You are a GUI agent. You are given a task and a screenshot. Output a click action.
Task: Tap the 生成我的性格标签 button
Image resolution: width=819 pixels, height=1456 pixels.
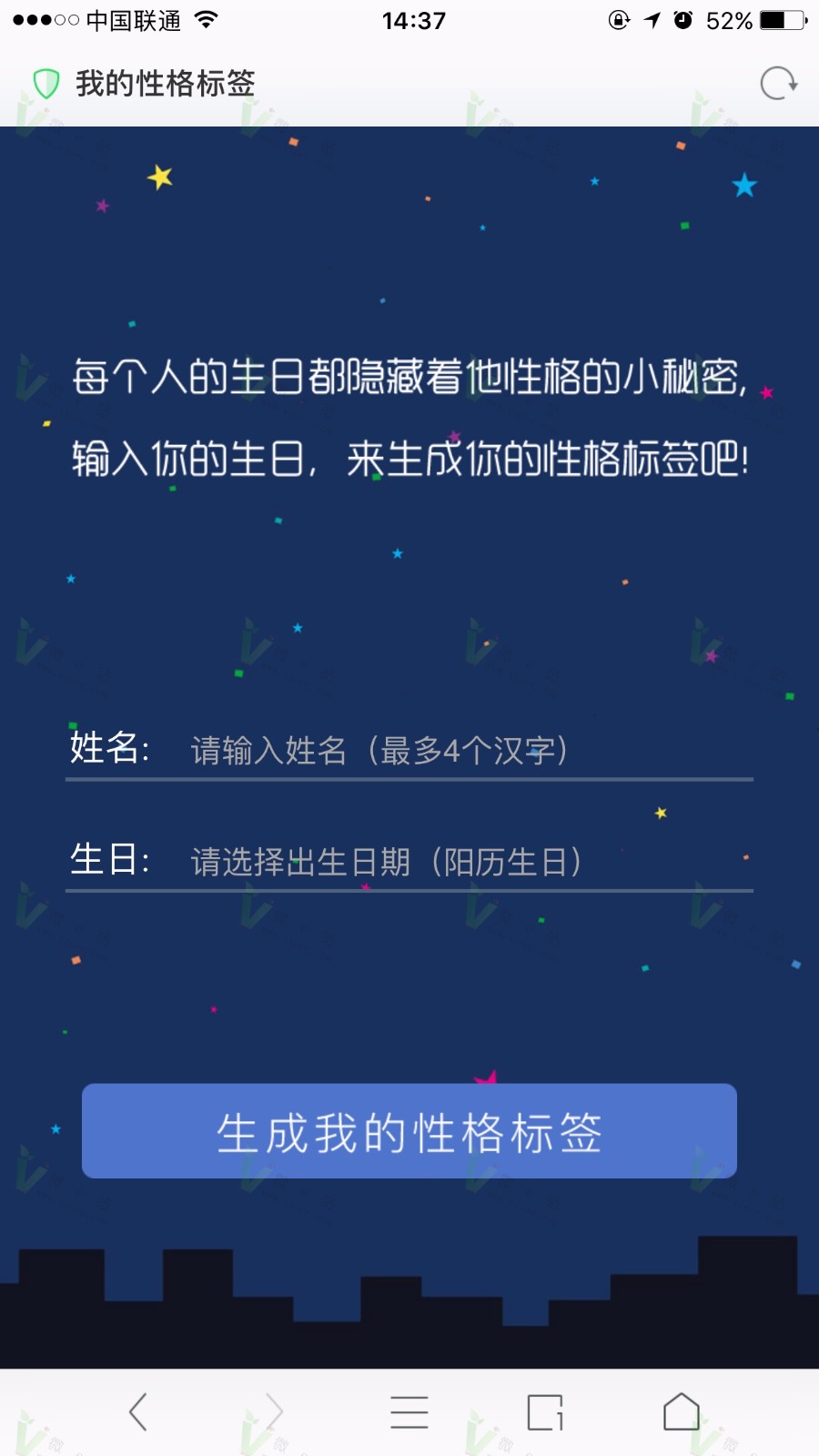coord(409,1131)
